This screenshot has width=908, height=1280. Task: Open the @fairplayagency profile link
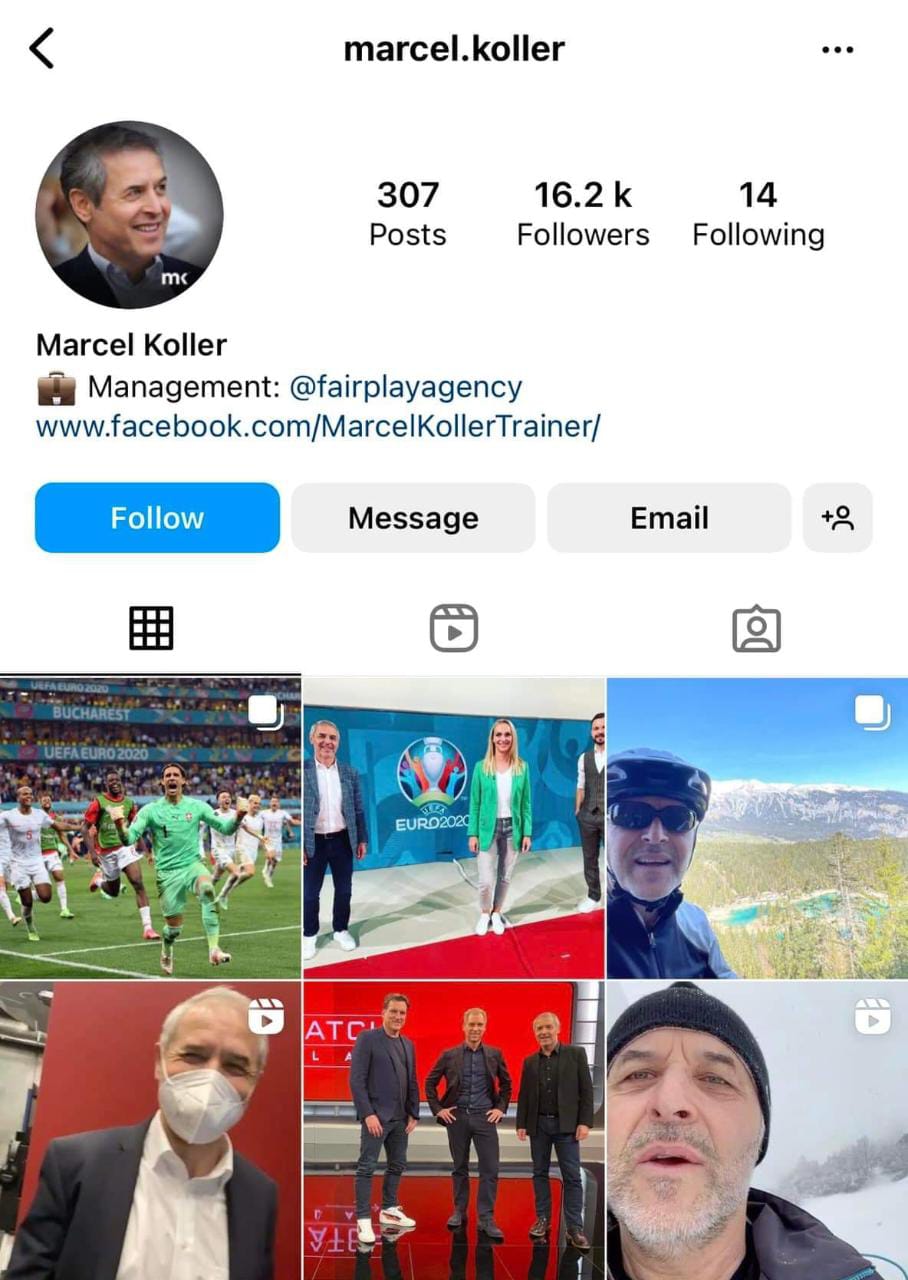pos(405,387)
